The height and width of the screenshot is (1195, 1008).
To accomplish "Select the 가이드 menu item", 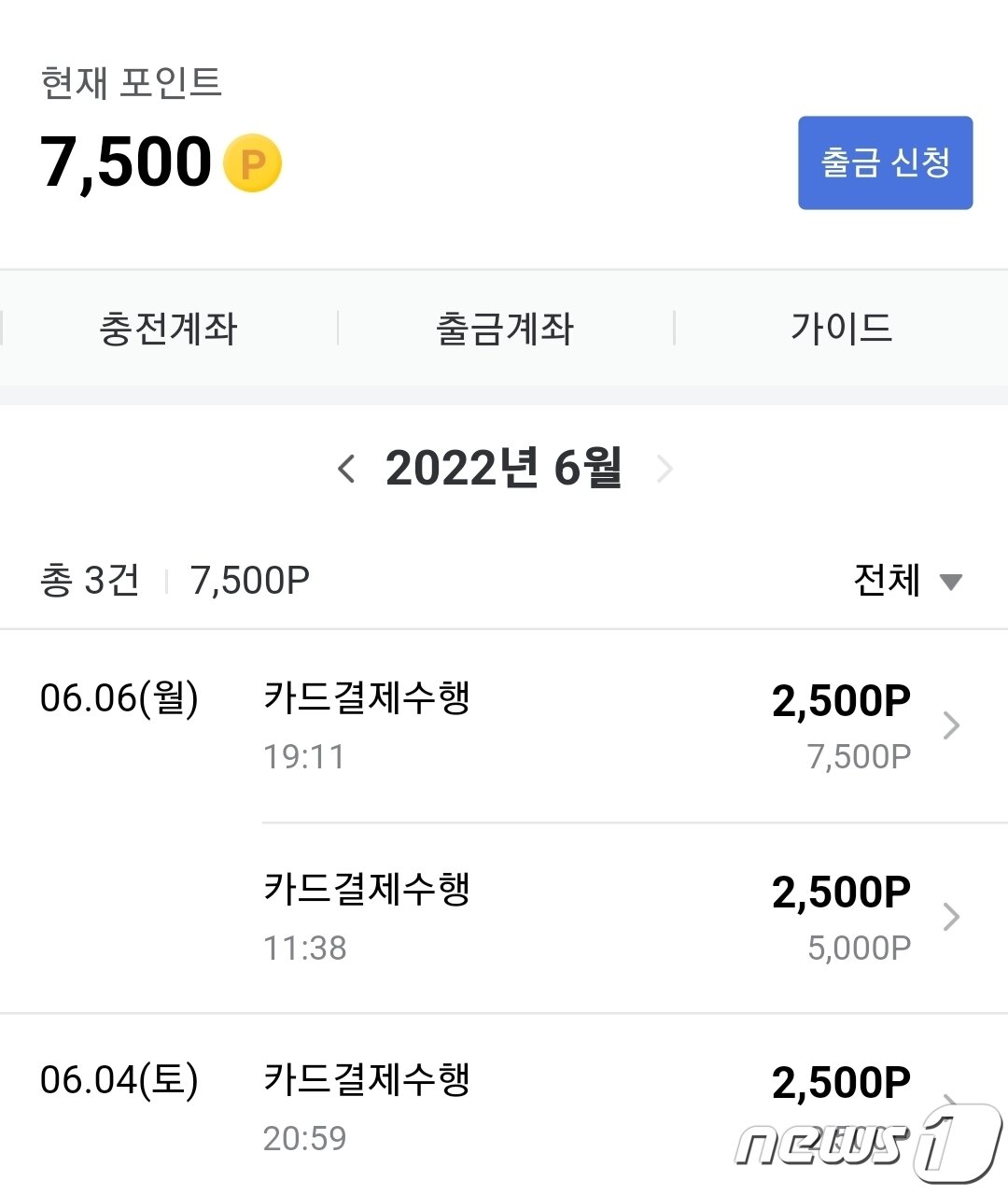I will 840,329.
